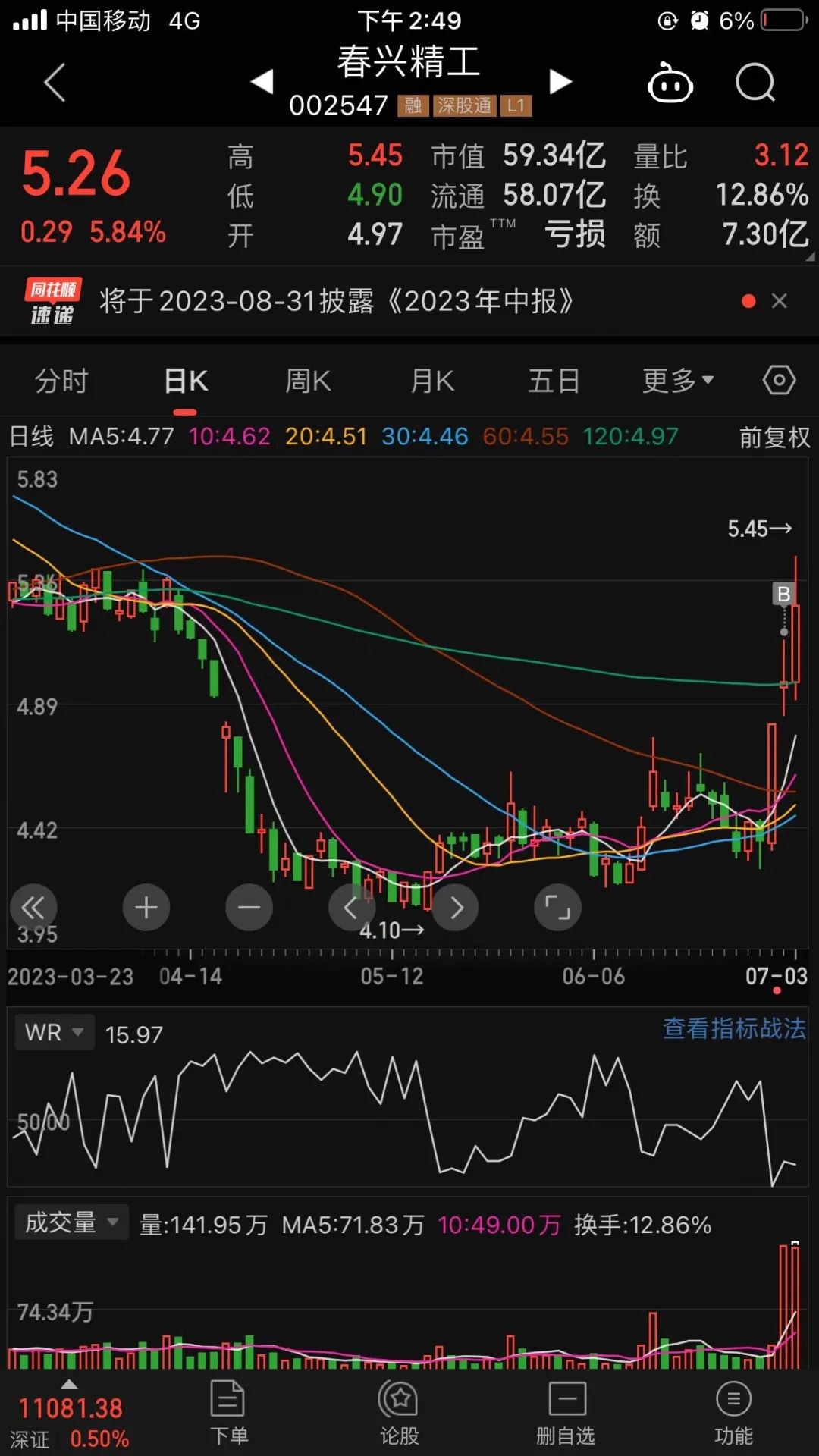Show the 月K chart
Viewport: 819px width, 1456px height.
point(432,381)
